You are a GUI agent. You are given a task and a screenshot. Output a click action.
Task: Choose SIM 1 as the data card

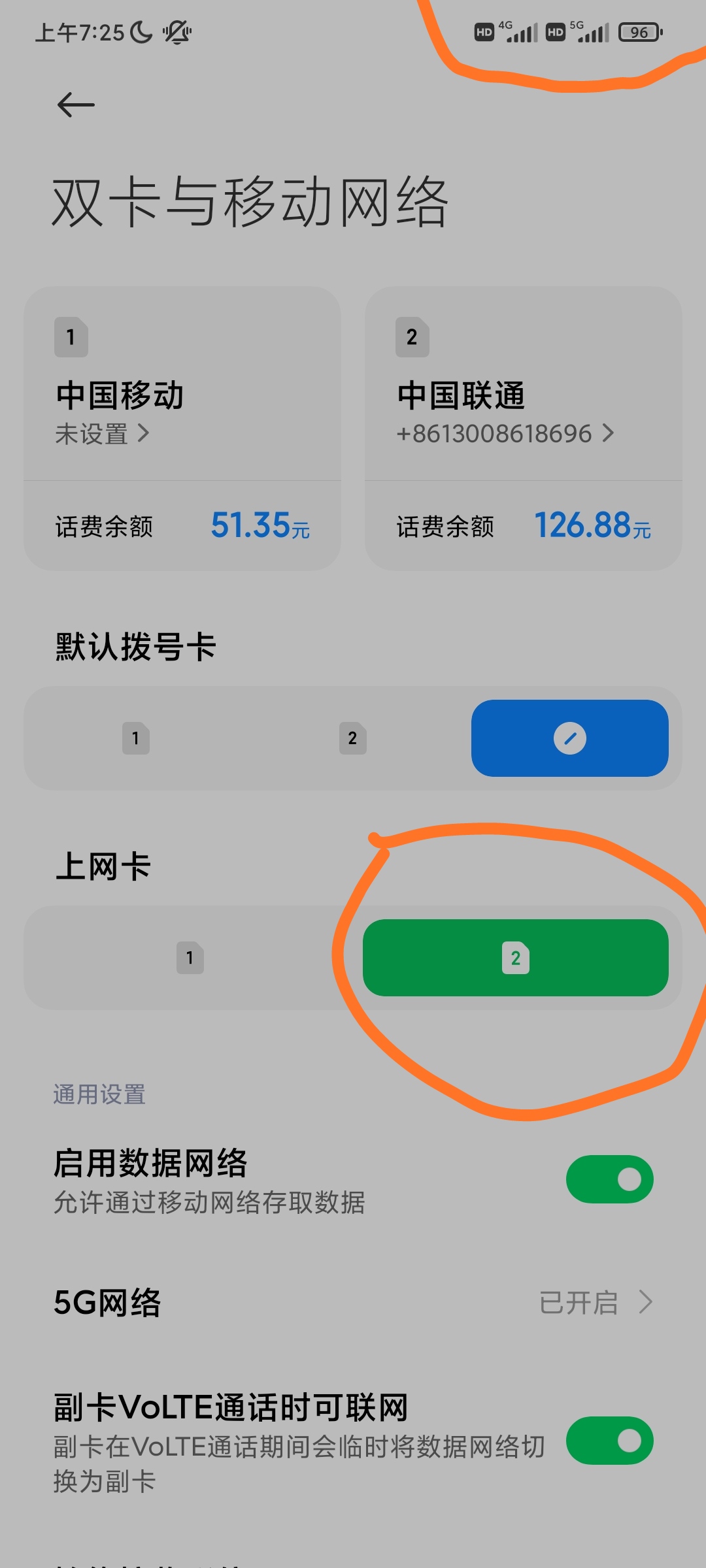190,958
